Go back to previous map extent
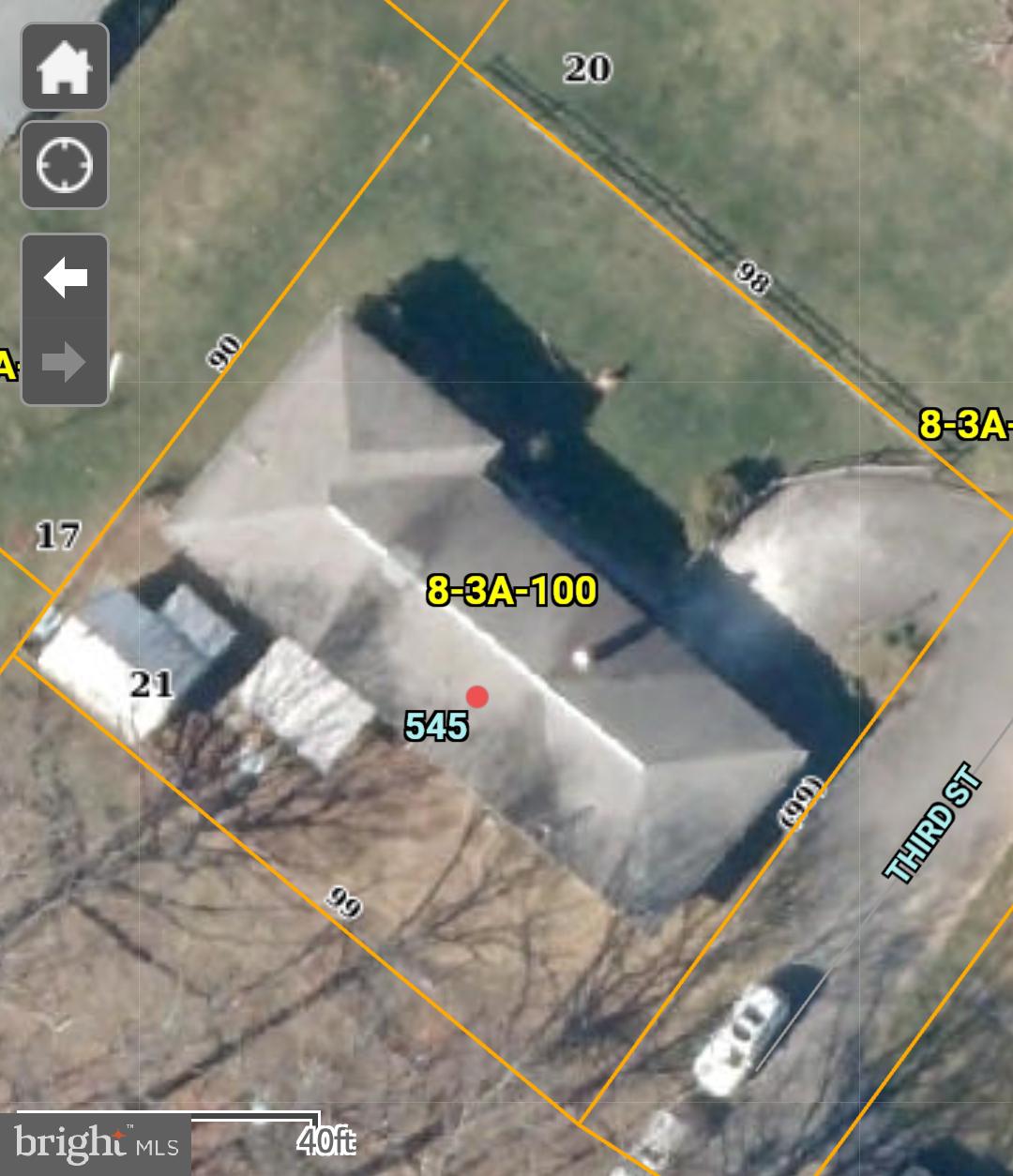This screenshot has width=1013, height=1176. pos(65,279)
